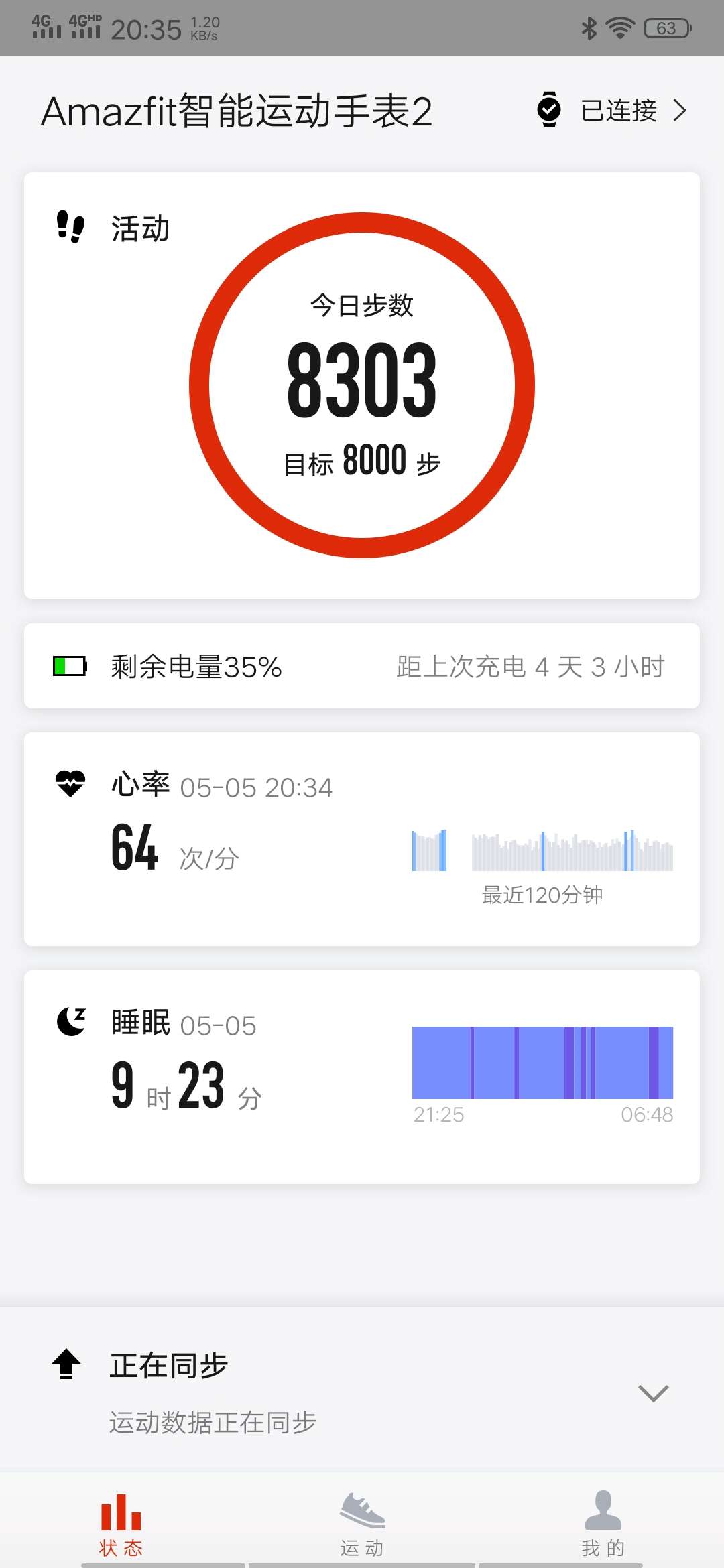Click the battery level icon

[x=70, y=665]
